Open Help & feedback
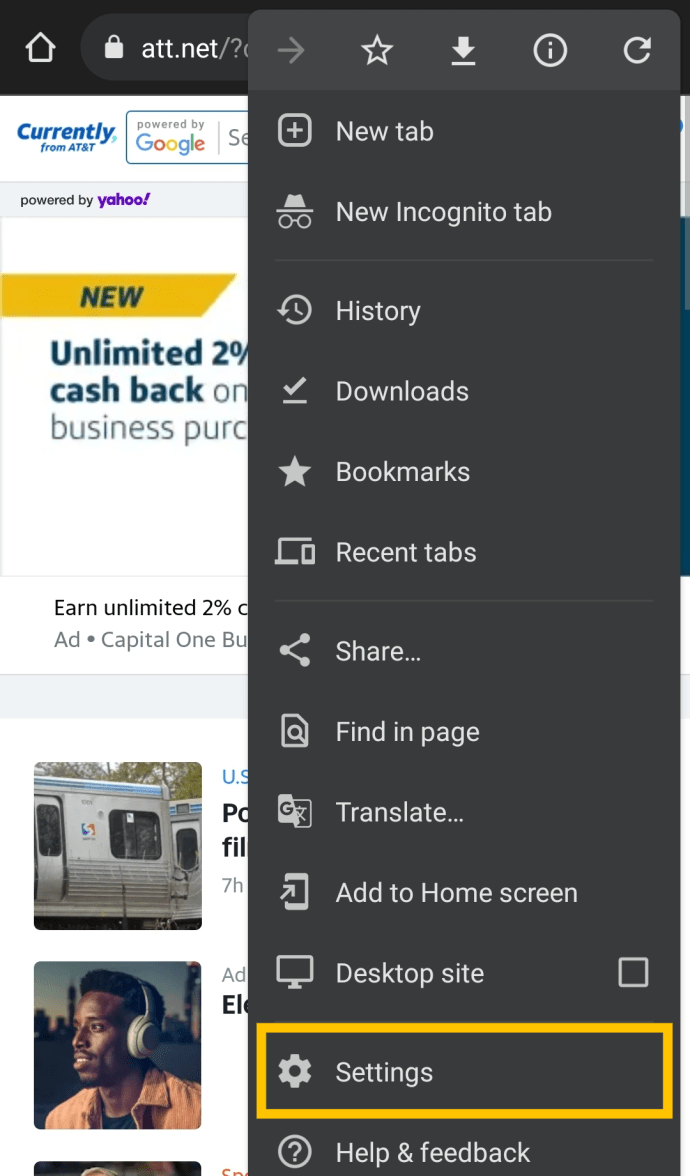 (x=464, y=1151)
